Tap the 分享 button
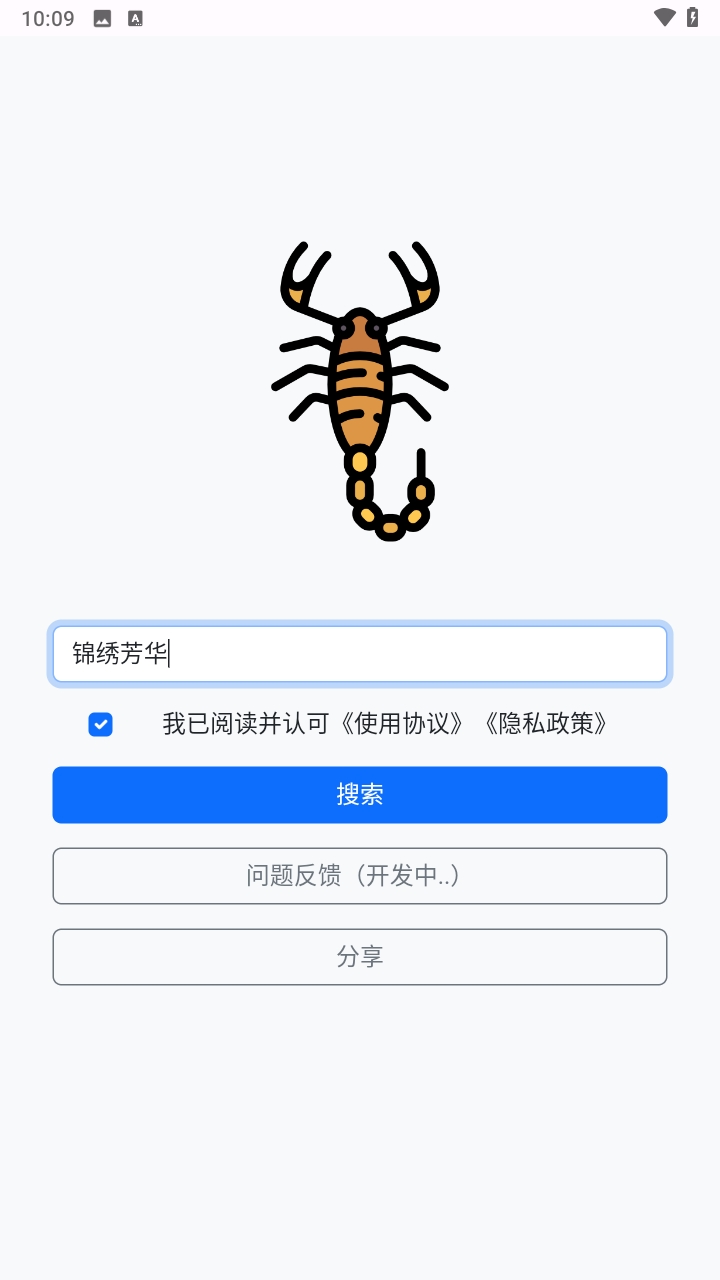Image resolution: width=720 pixels, height=1280 pixels. [360, 957]
